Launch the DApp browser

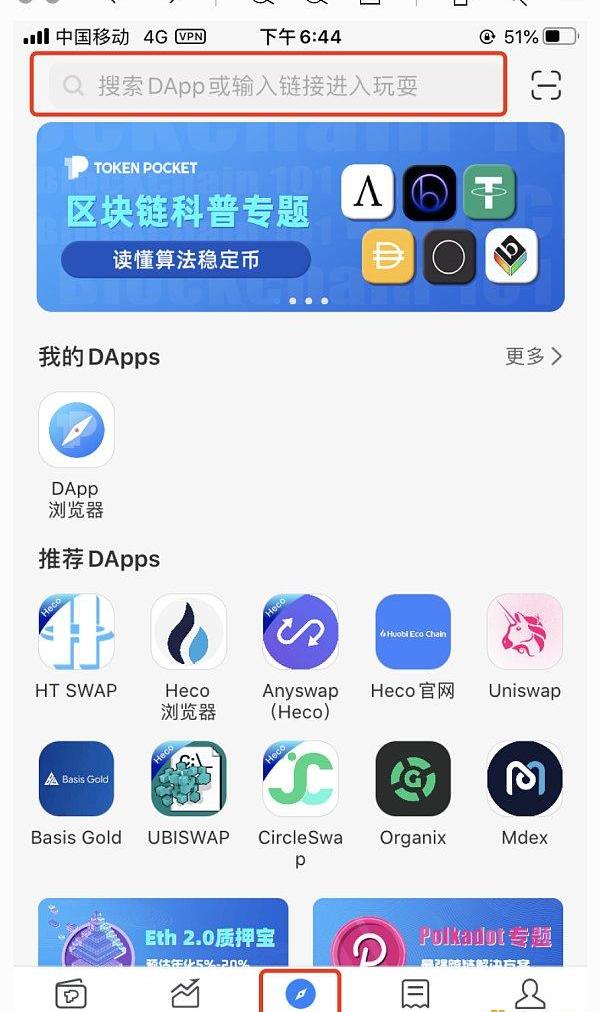76,430
